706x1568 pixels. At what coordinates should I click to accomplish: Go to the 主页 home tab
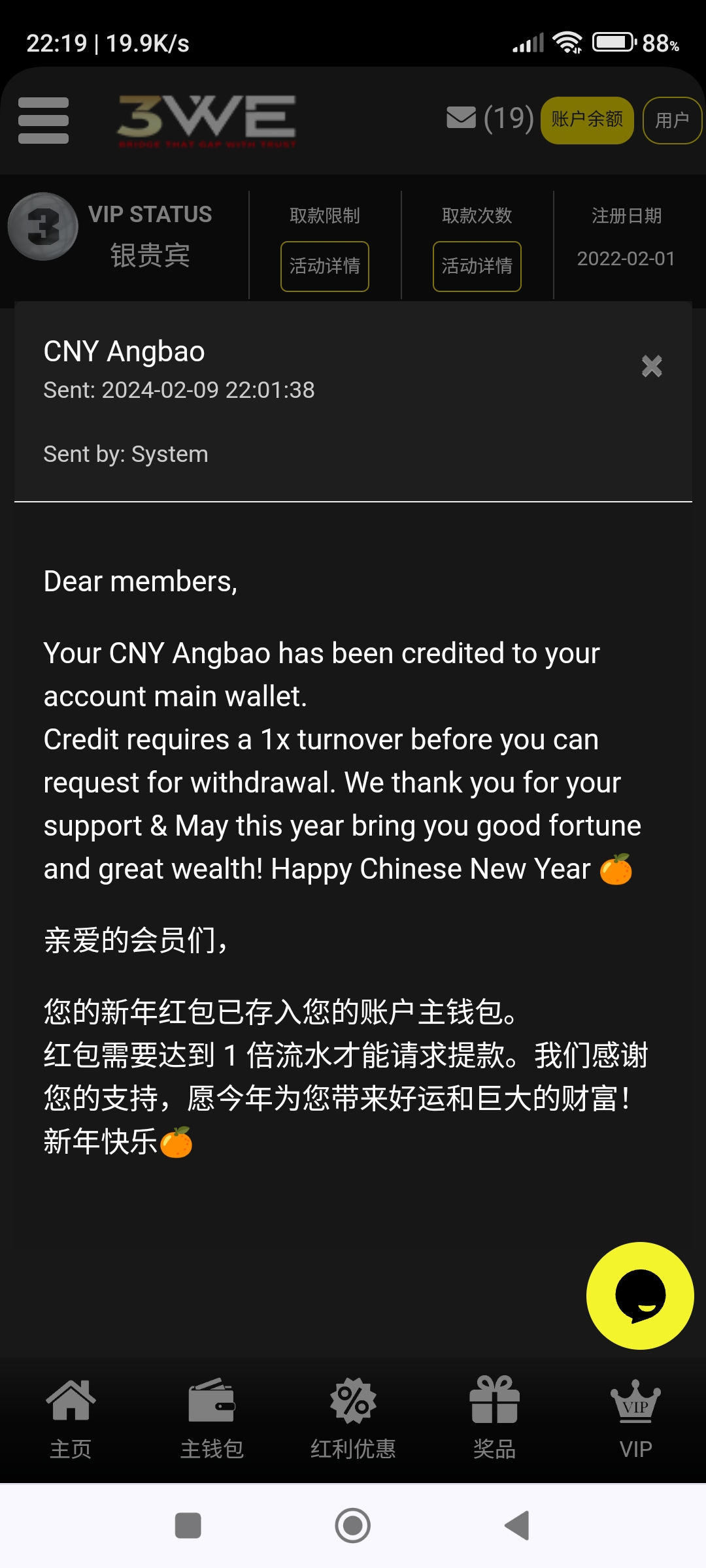(71, 1418)
